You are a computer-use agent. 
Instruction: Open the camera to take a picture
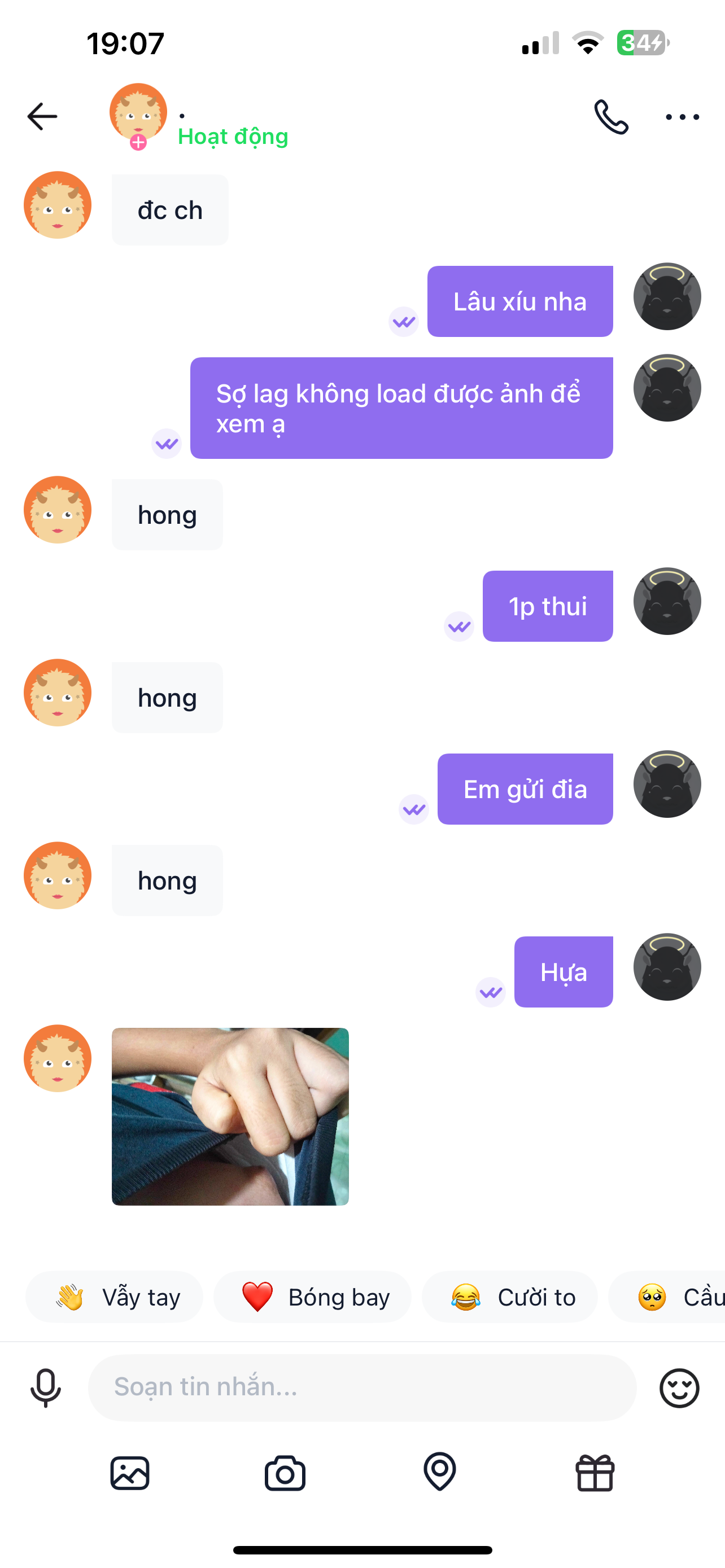(285, 1473)
